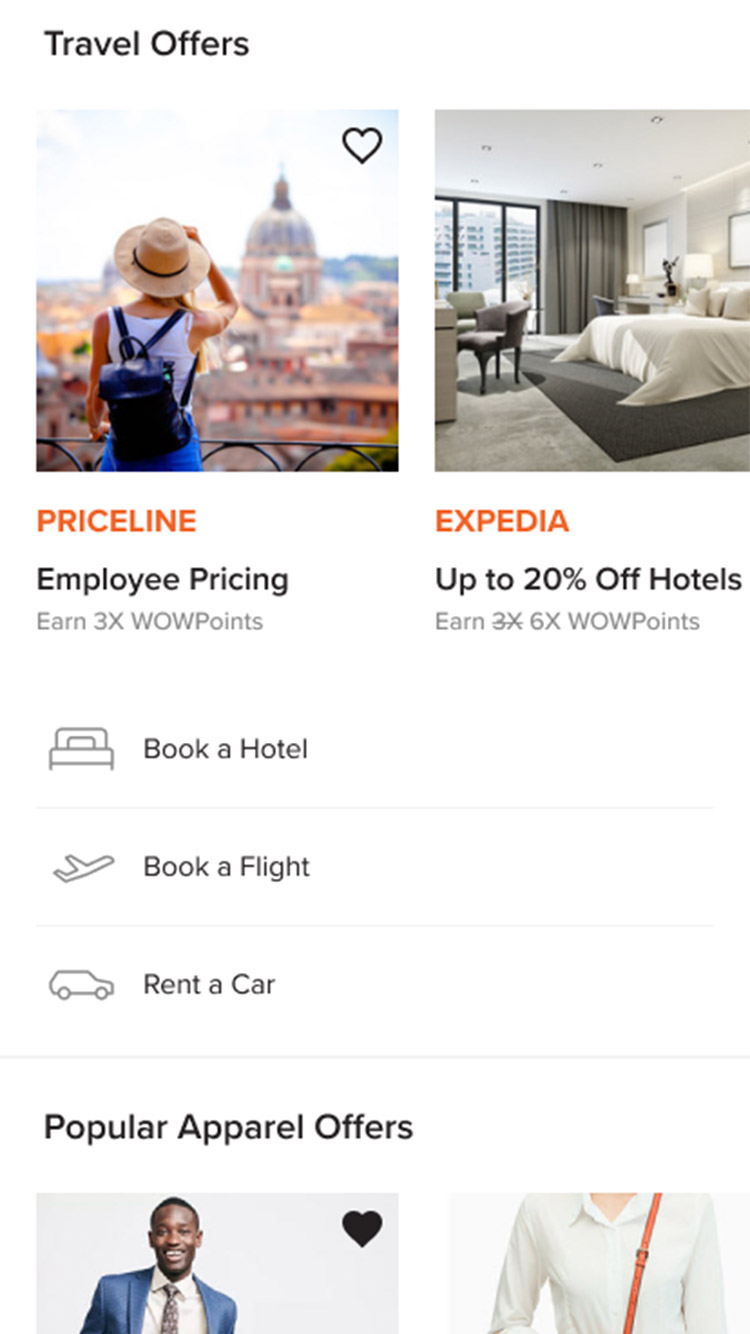
Task: Open Rent a Car
Action: 208,985
